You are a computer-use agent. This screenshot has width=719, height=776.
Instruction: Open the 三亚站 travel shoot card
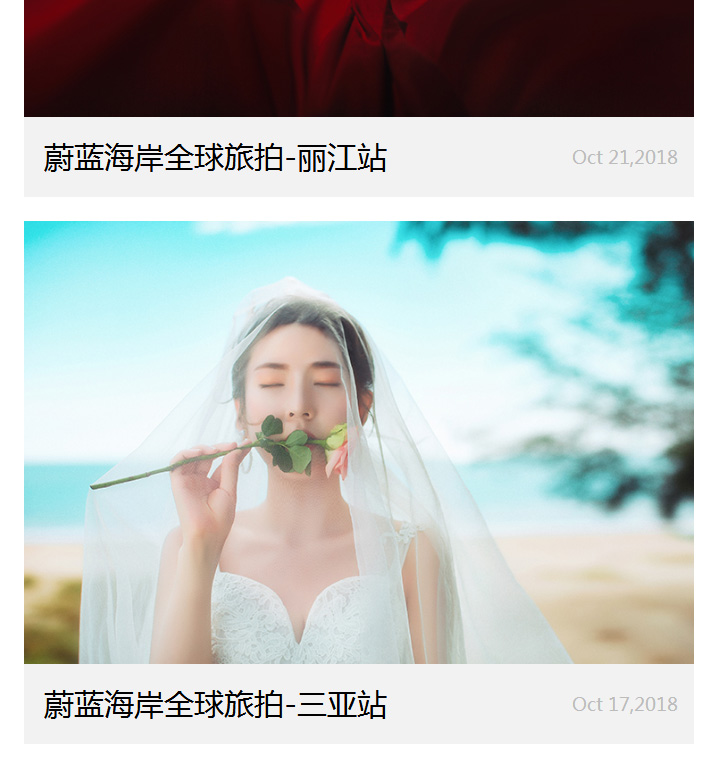(x=215, y=705)
